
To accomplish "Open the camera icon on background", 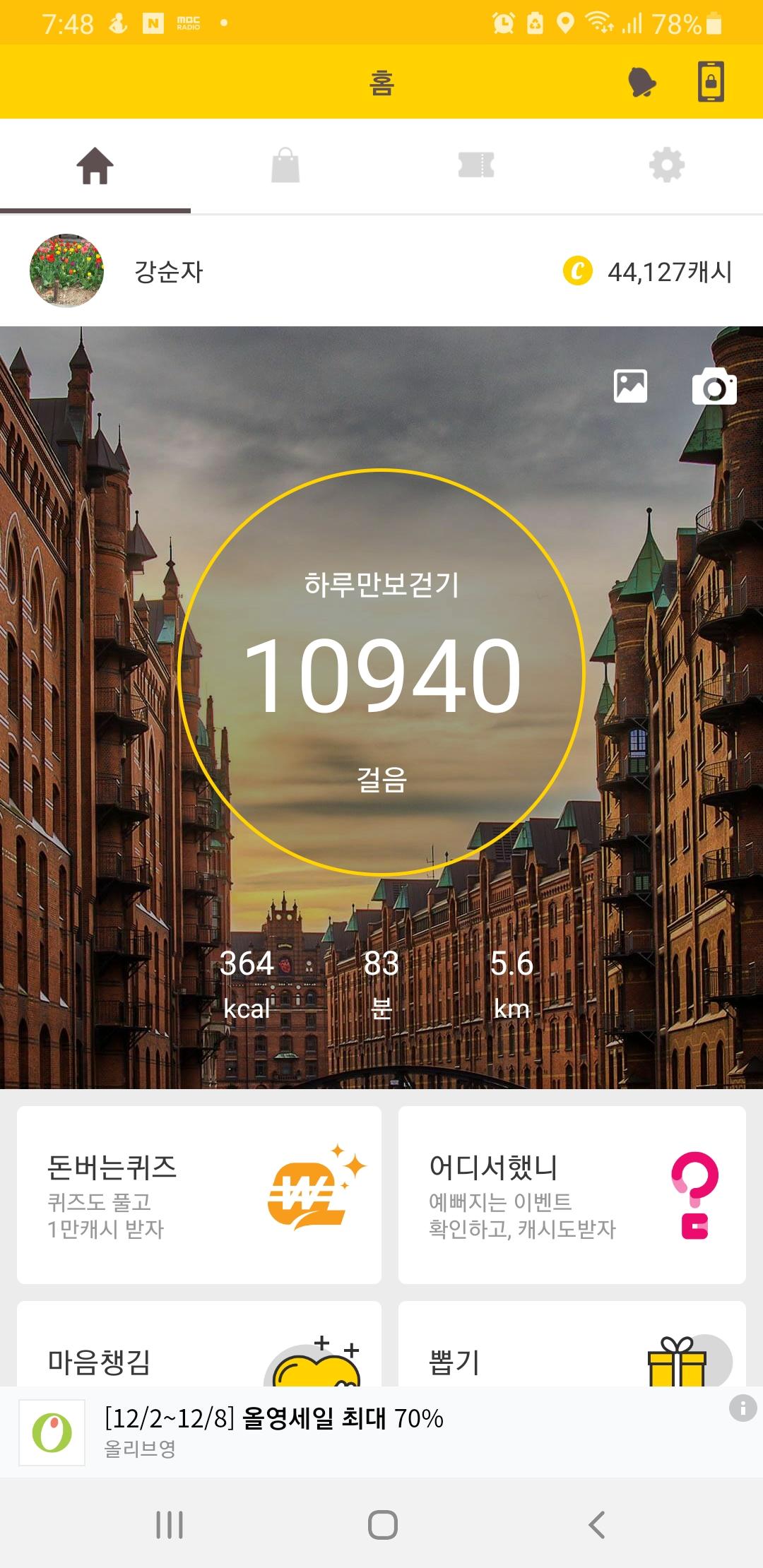I will pos(714,386).
